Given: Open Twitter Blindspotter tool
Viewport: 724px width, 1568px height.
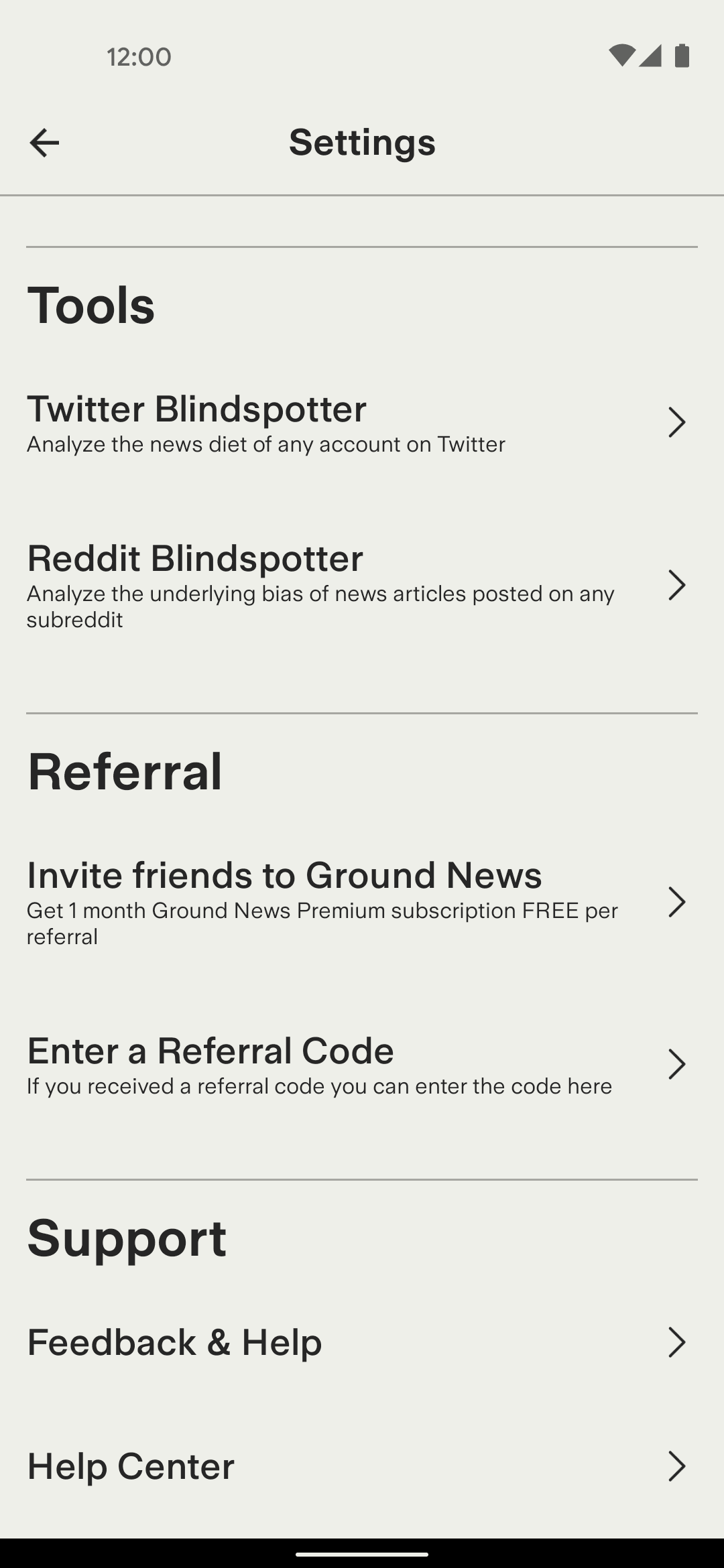Looking at the screenshot, I should pos(361,423).
